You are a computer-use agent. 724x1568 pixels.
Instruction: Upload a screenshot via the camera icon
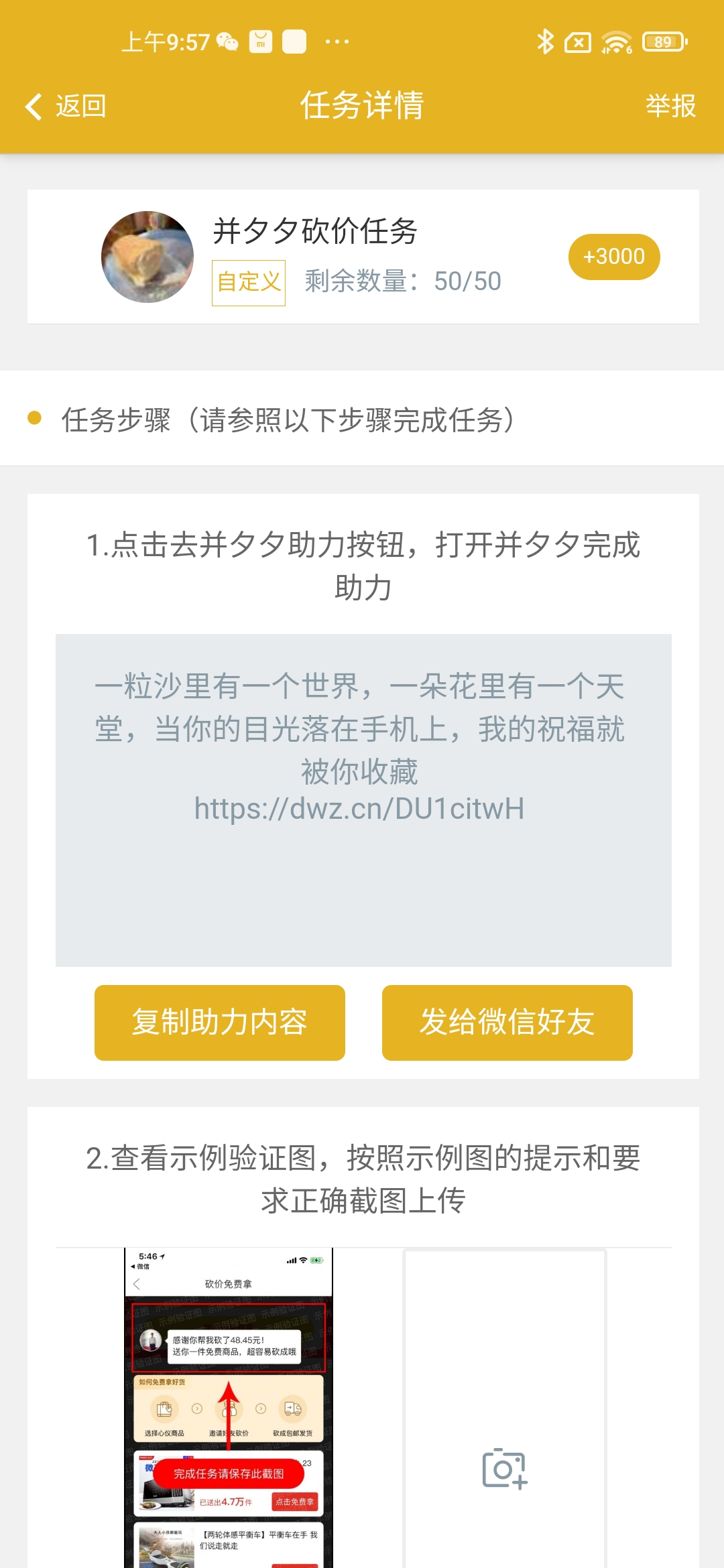[x=504, y=1469]
